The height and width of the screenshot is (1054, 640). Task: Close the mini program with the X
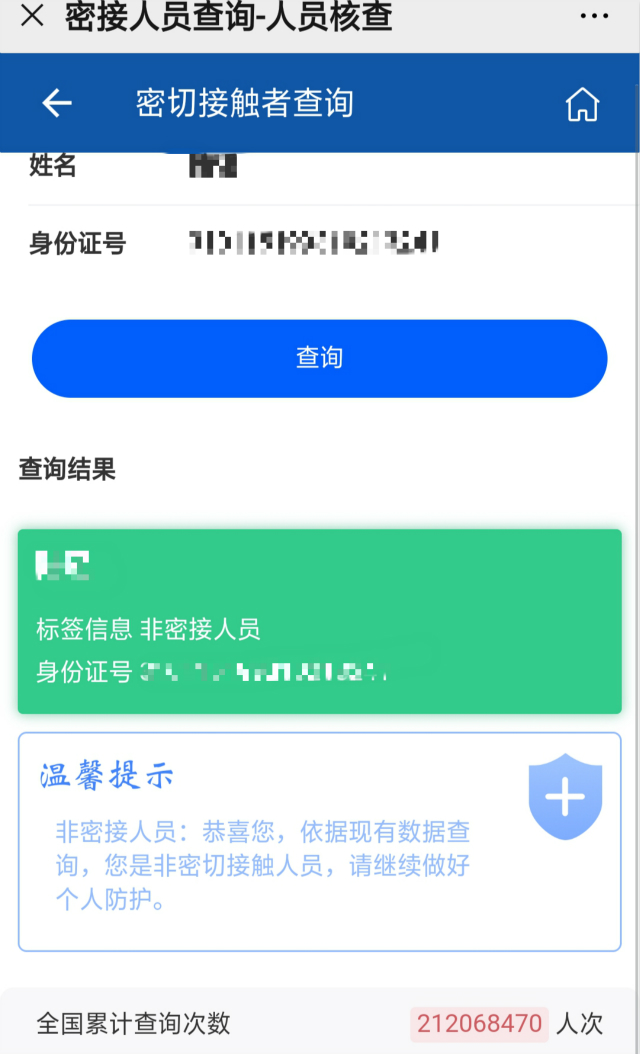click(x=32, y=17)
